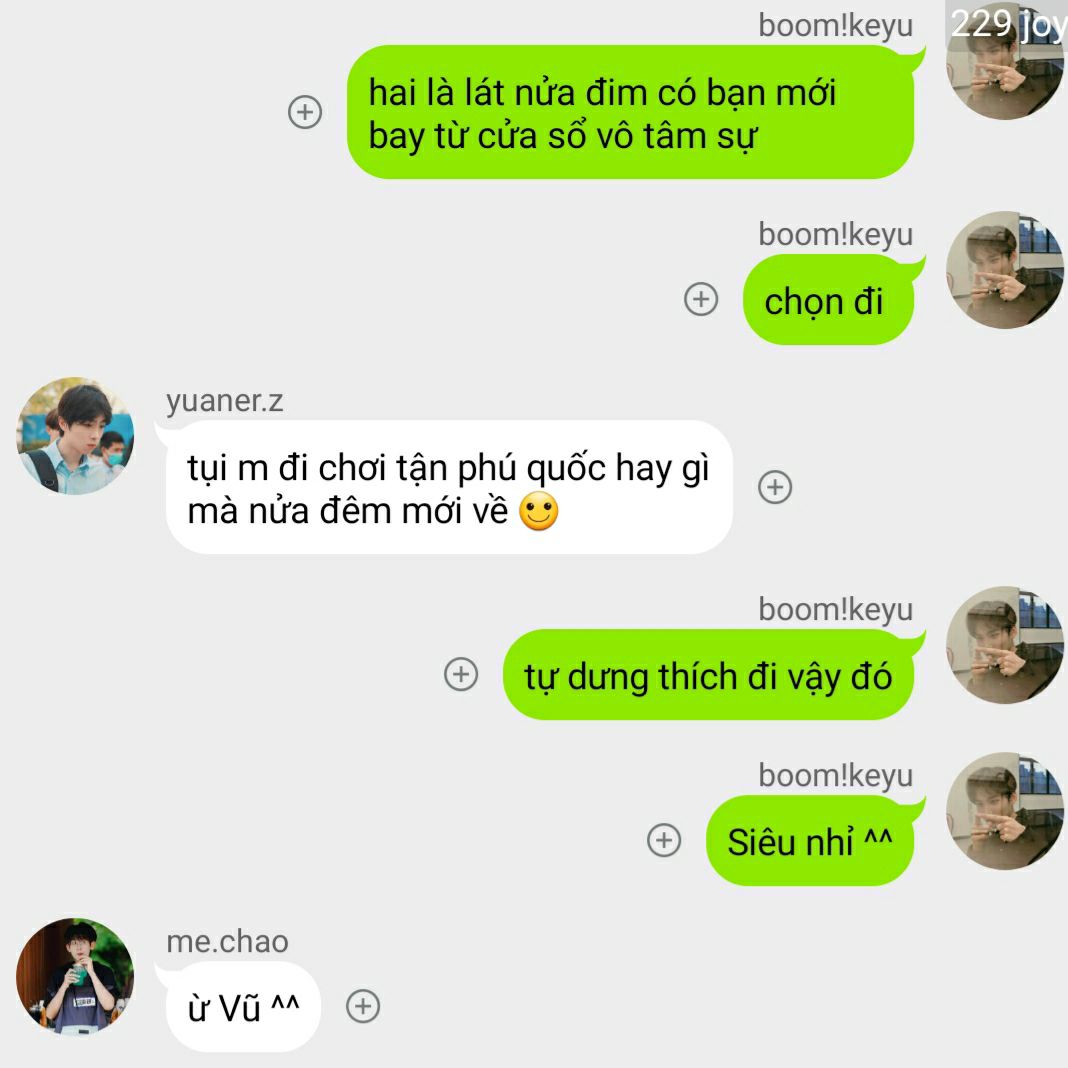Open boom!keyu's avatar beside "Siêu nhỉ ^^"
This screenshot has width=1068, height=1068.
tap(1005, 811)
